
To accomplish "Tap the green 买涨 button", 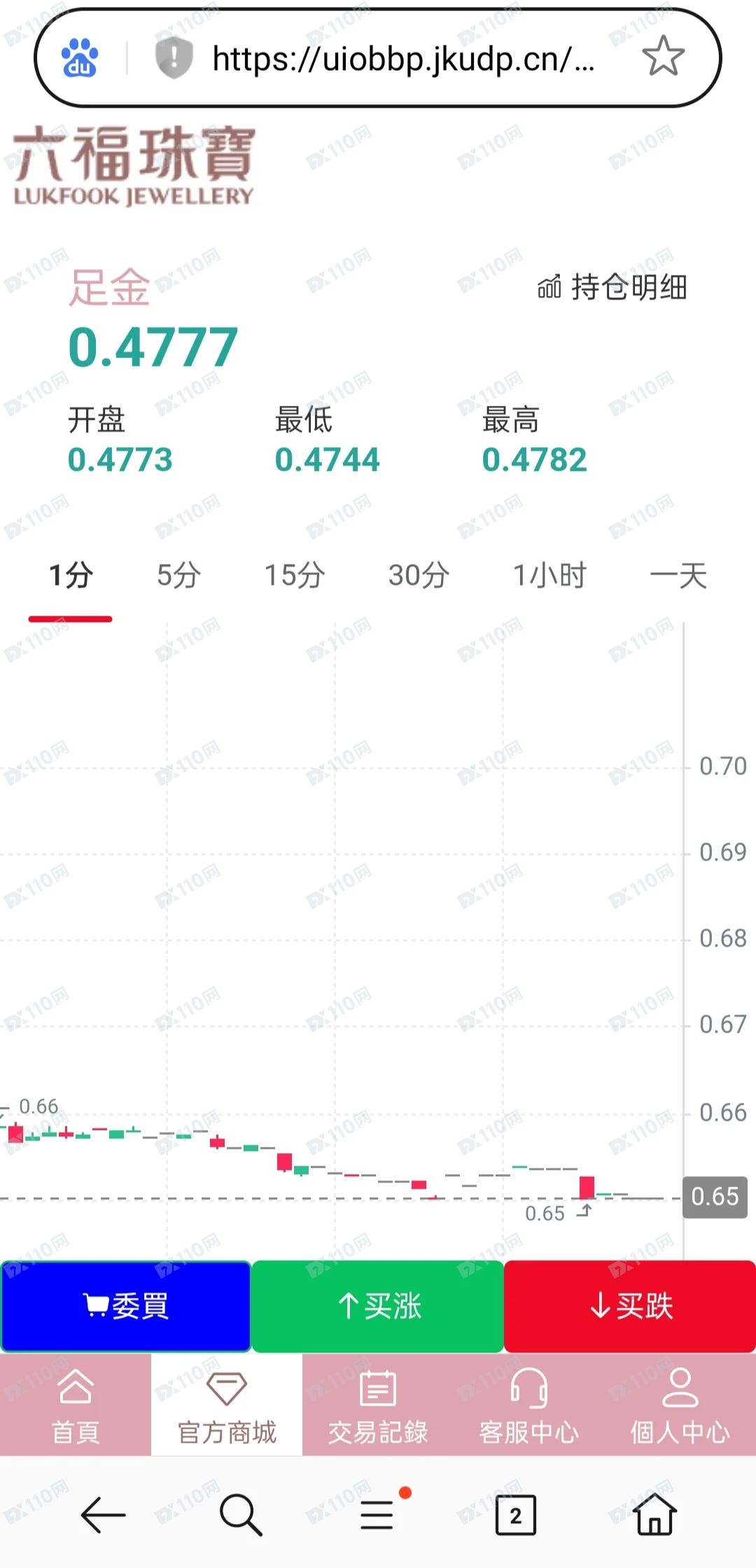I will (x=378, y=1306).
